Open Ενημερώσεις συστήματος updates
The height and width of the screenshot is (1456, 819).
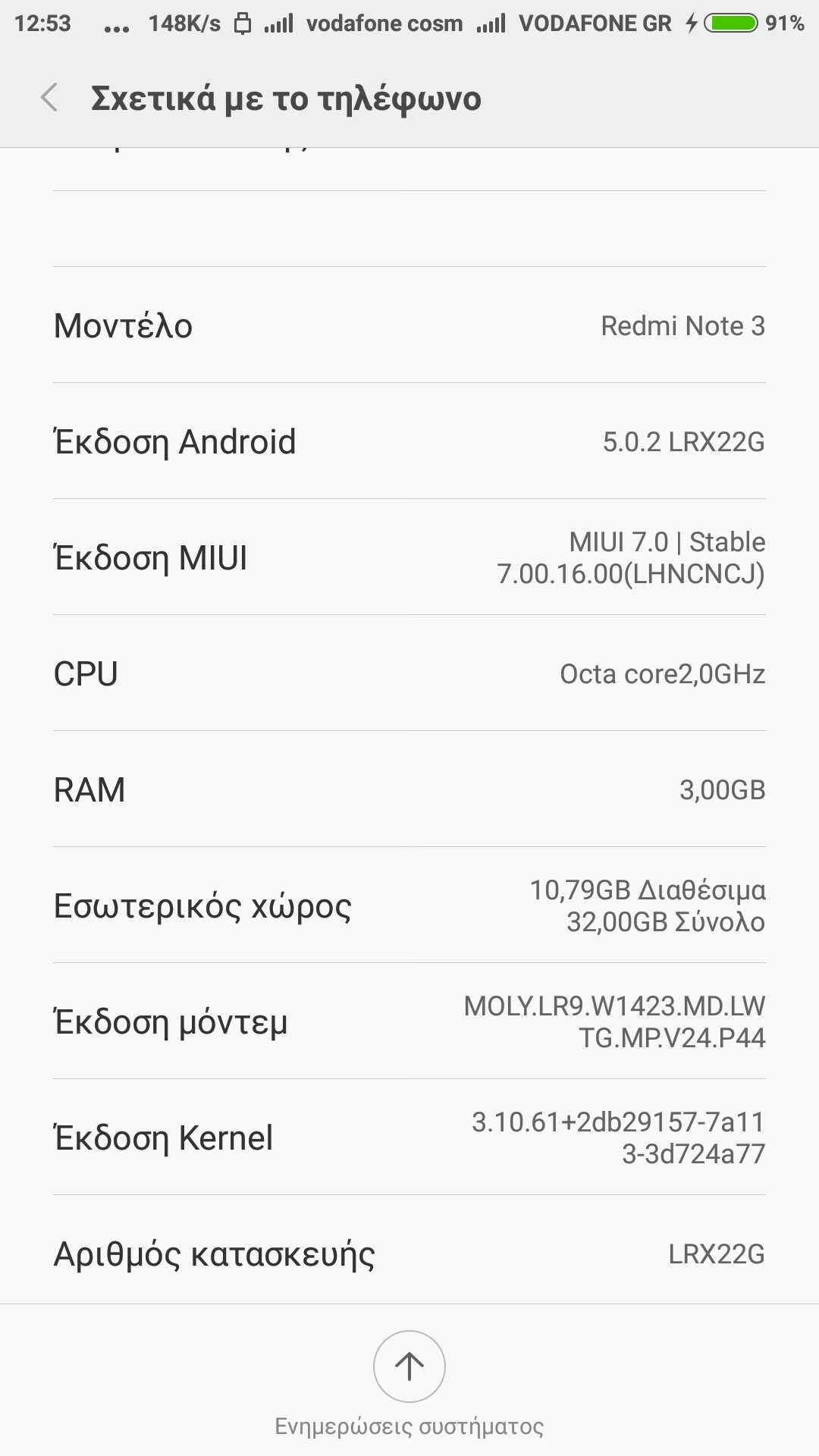tap(409, 1367)
